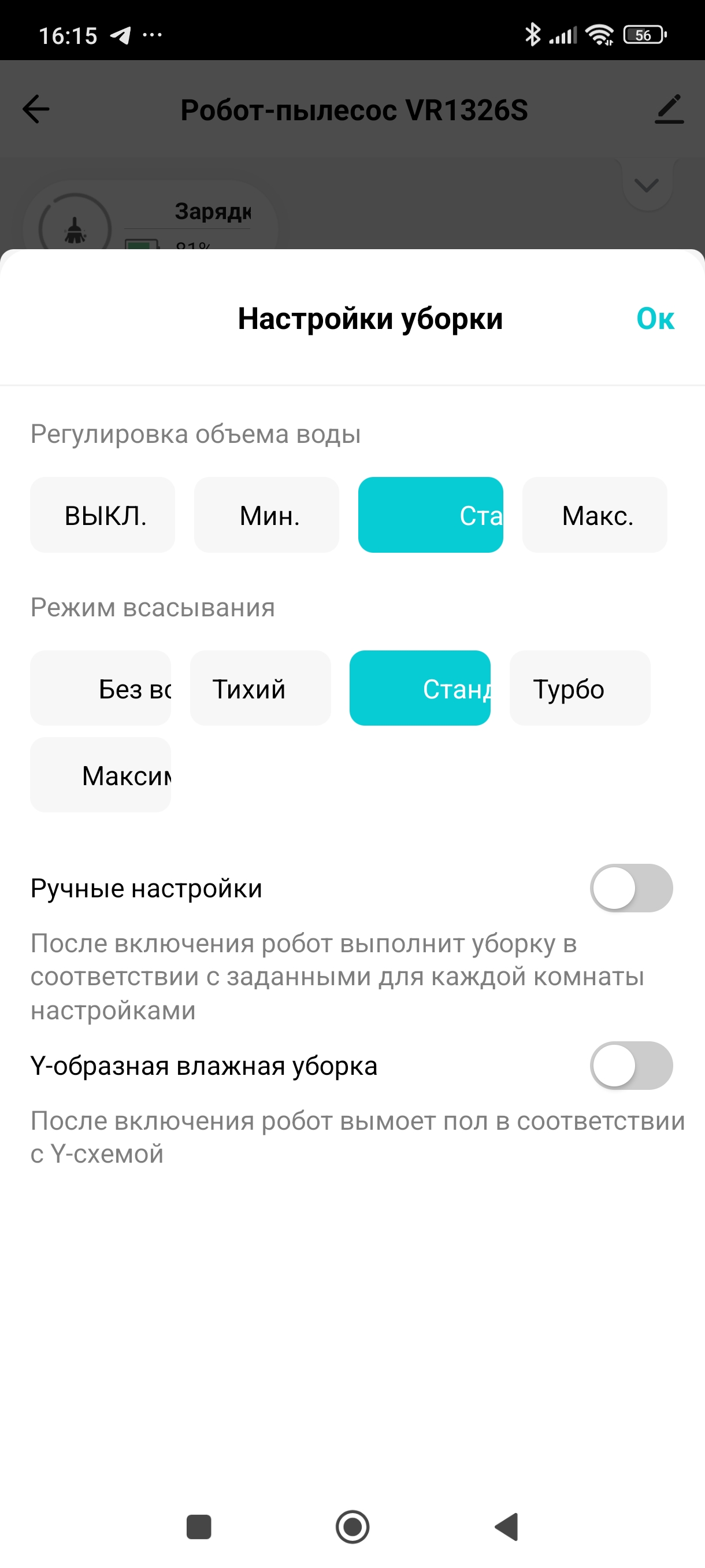Tap the system back triangle button
Viewport: 705px width, 1568px height.
pos(507,1526)
